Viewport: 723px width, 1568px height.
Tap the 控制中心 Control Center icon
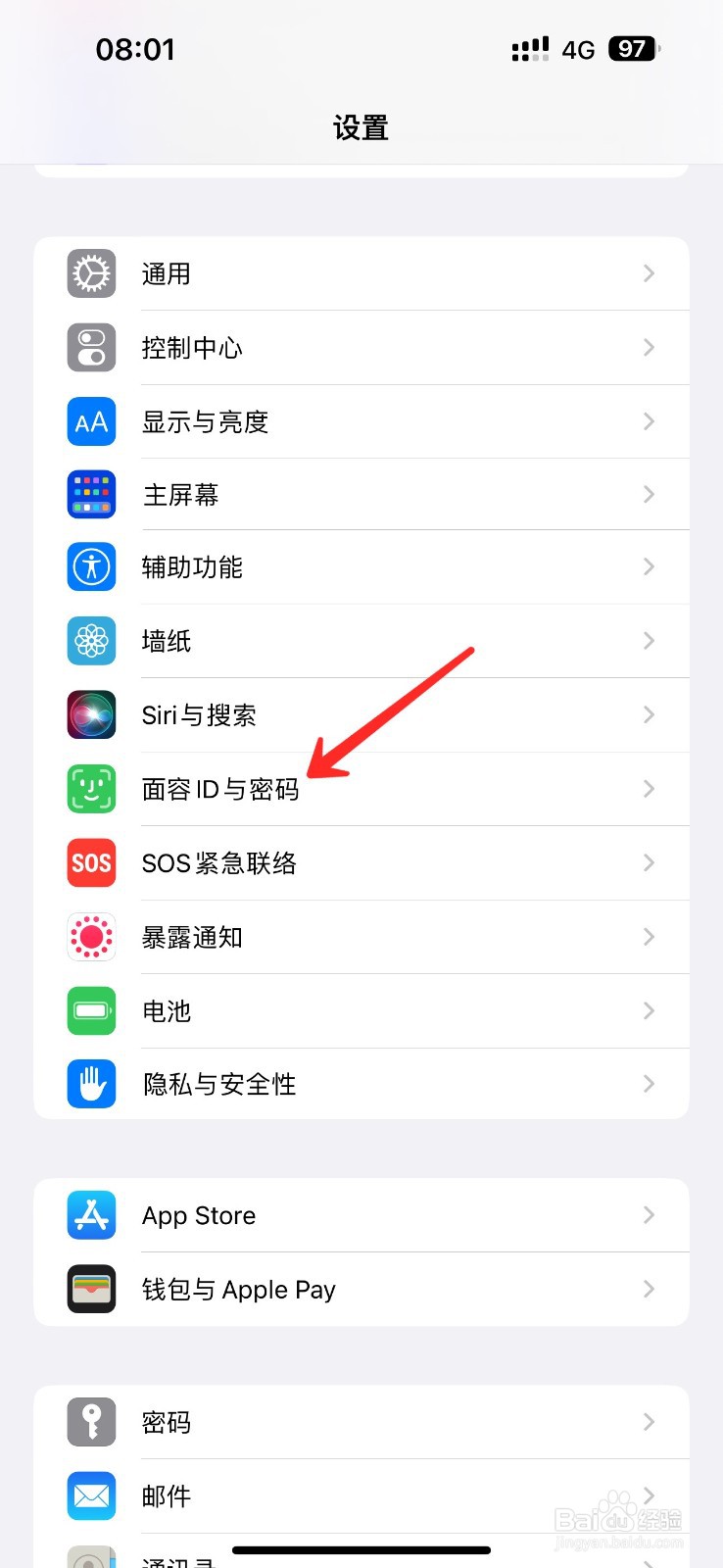90,347
